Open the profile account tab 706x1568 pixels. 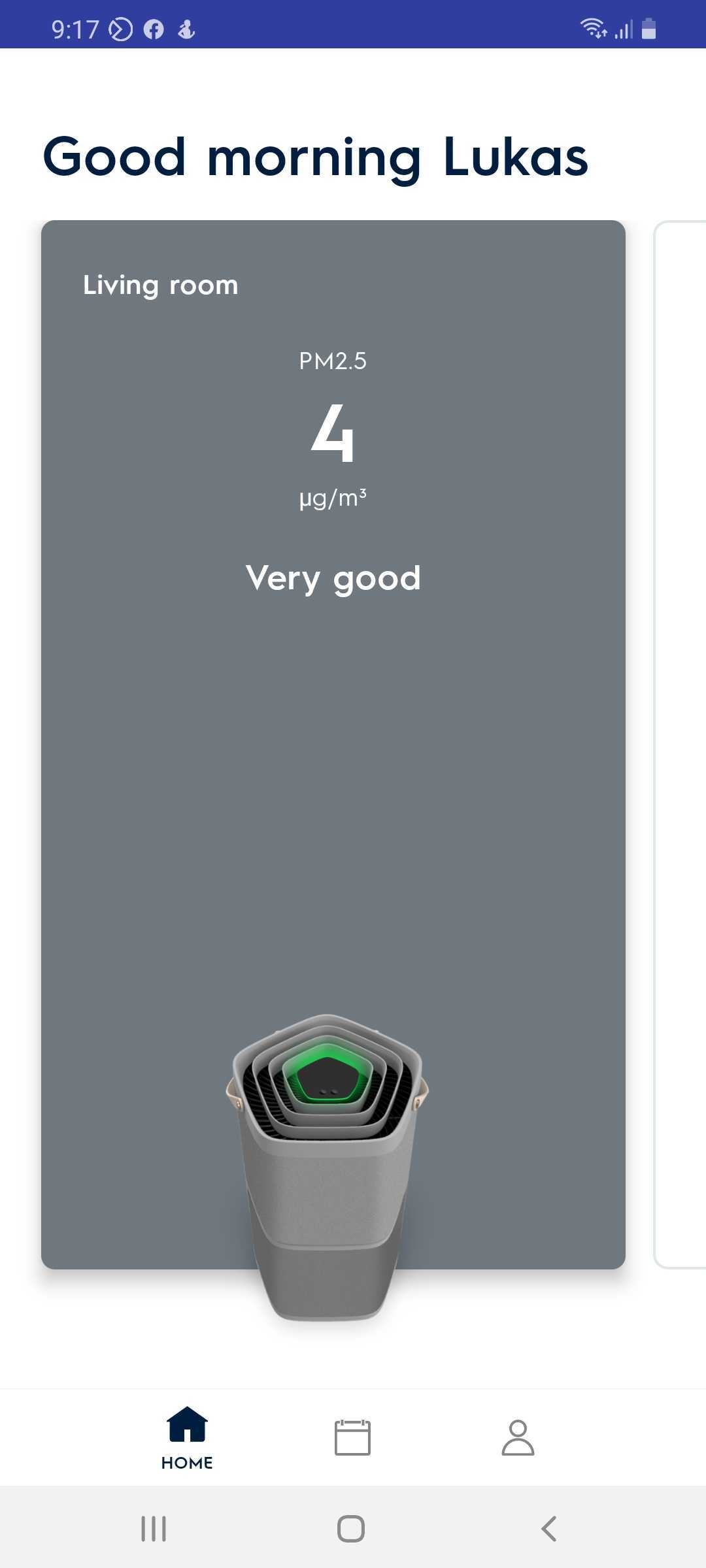pos(518,1437)
